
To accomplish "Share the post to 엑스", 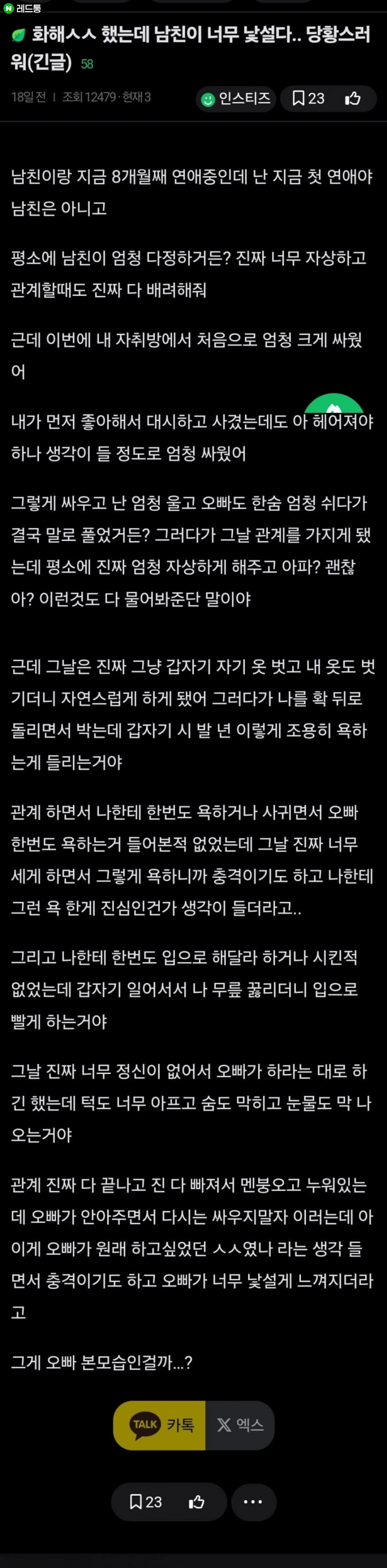I will pyautogui.click(x=240, y=1425).
